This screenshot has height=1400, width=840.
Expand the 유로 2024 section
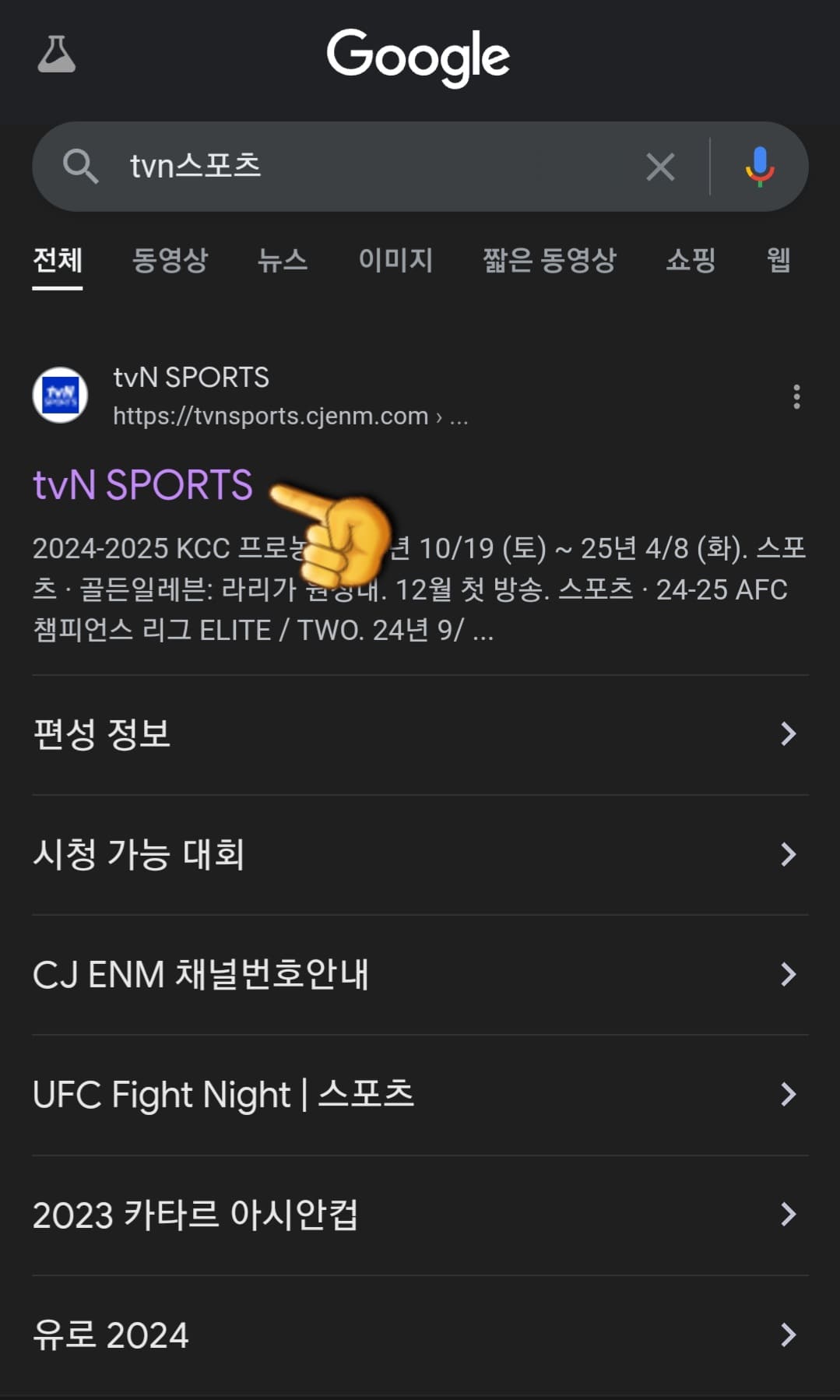(x=419, y=1335)
